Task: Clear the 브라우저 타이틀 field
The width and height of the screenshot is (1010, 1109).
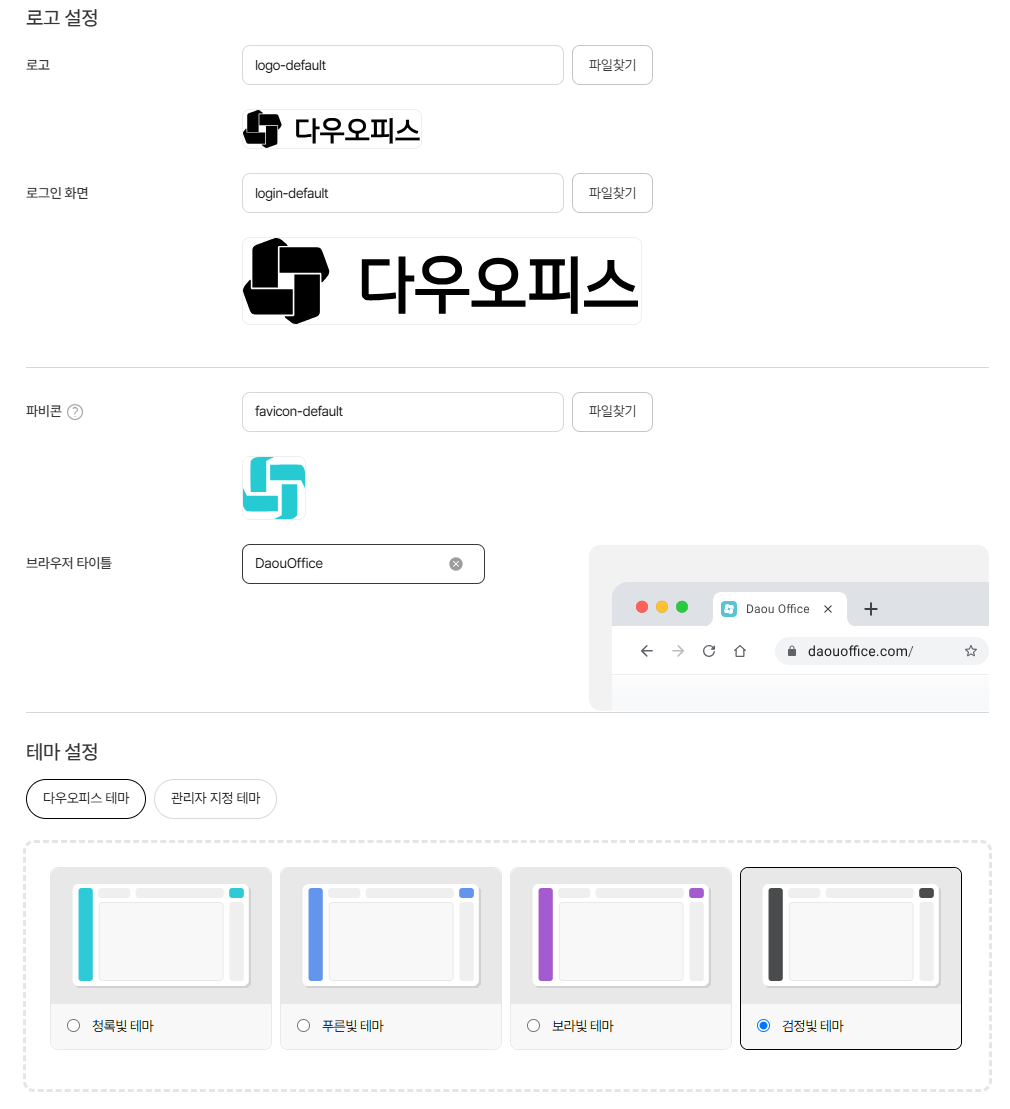Action: [456, 564]
